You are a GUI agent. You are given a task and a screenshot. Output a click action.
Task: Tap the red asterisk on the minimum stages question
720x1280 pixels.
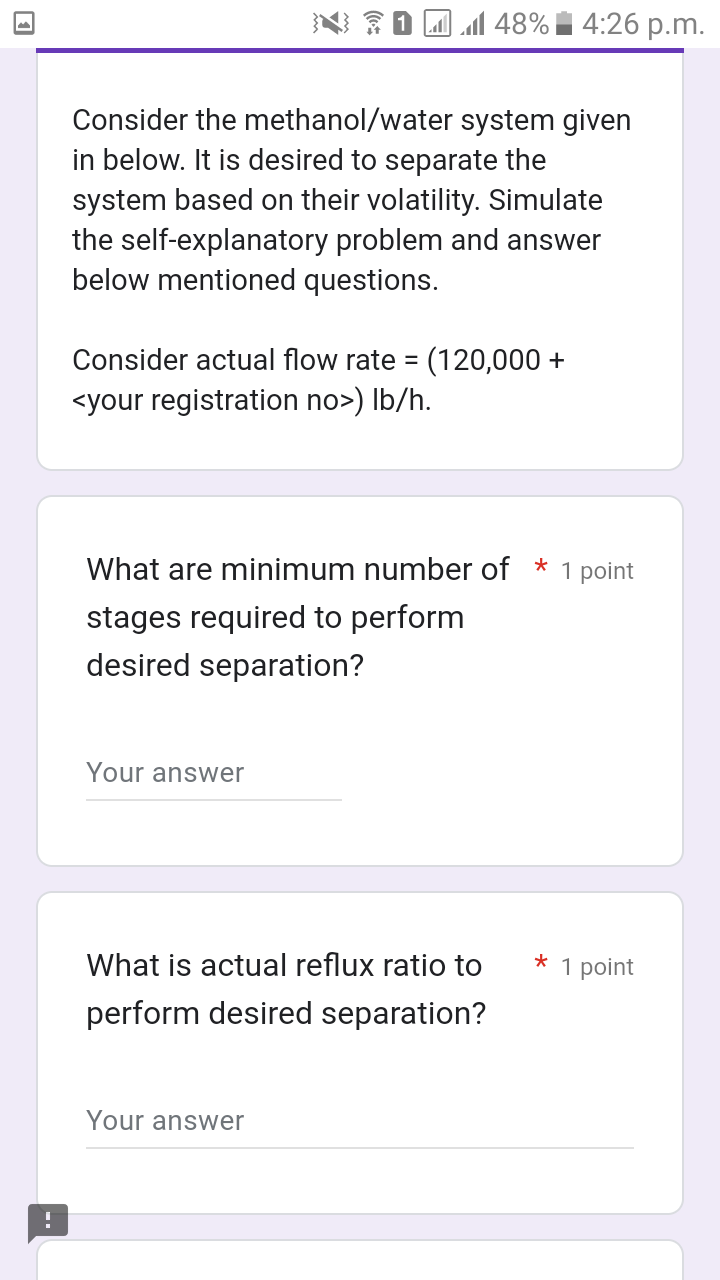click(x=541, y=566)
